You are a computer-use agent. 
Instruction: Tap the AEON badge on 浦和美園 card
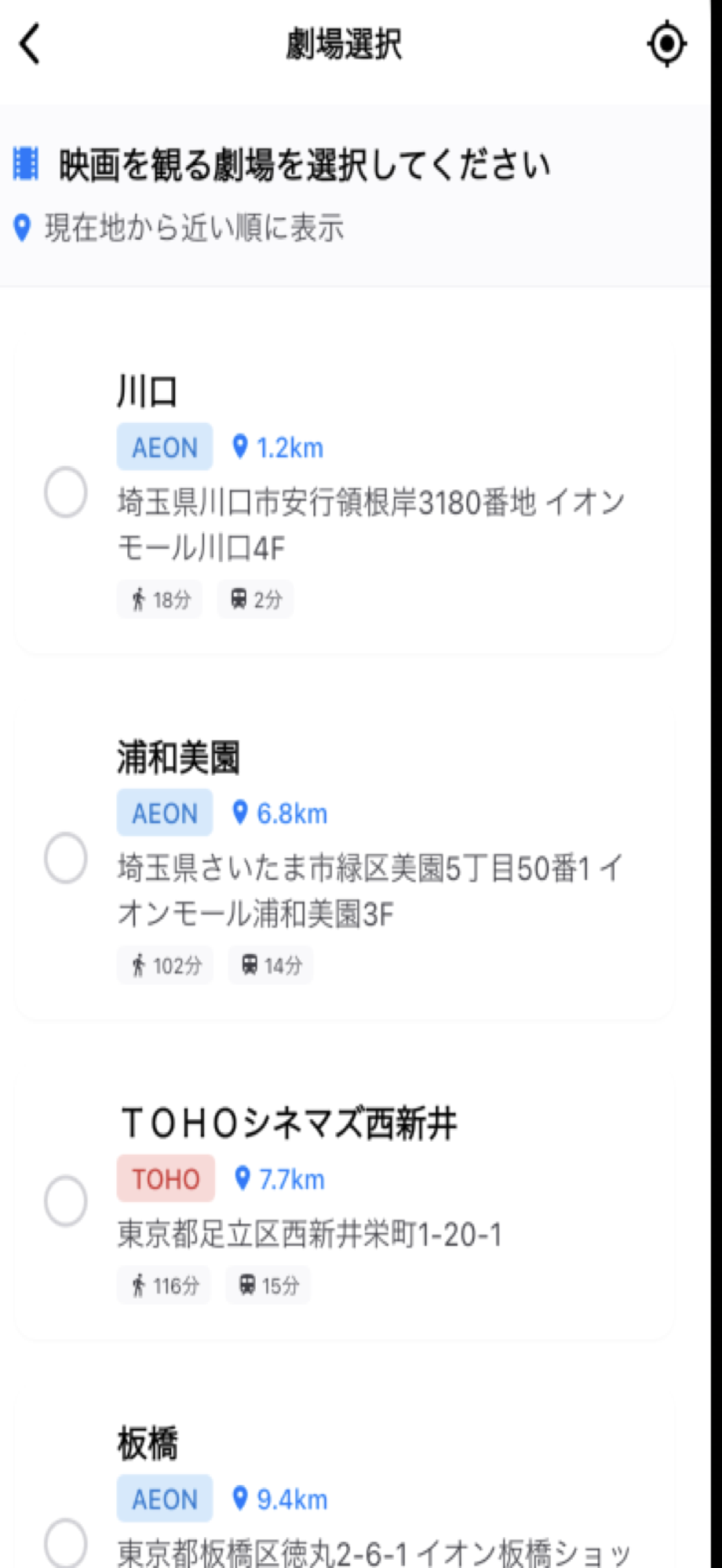[164, 812]
